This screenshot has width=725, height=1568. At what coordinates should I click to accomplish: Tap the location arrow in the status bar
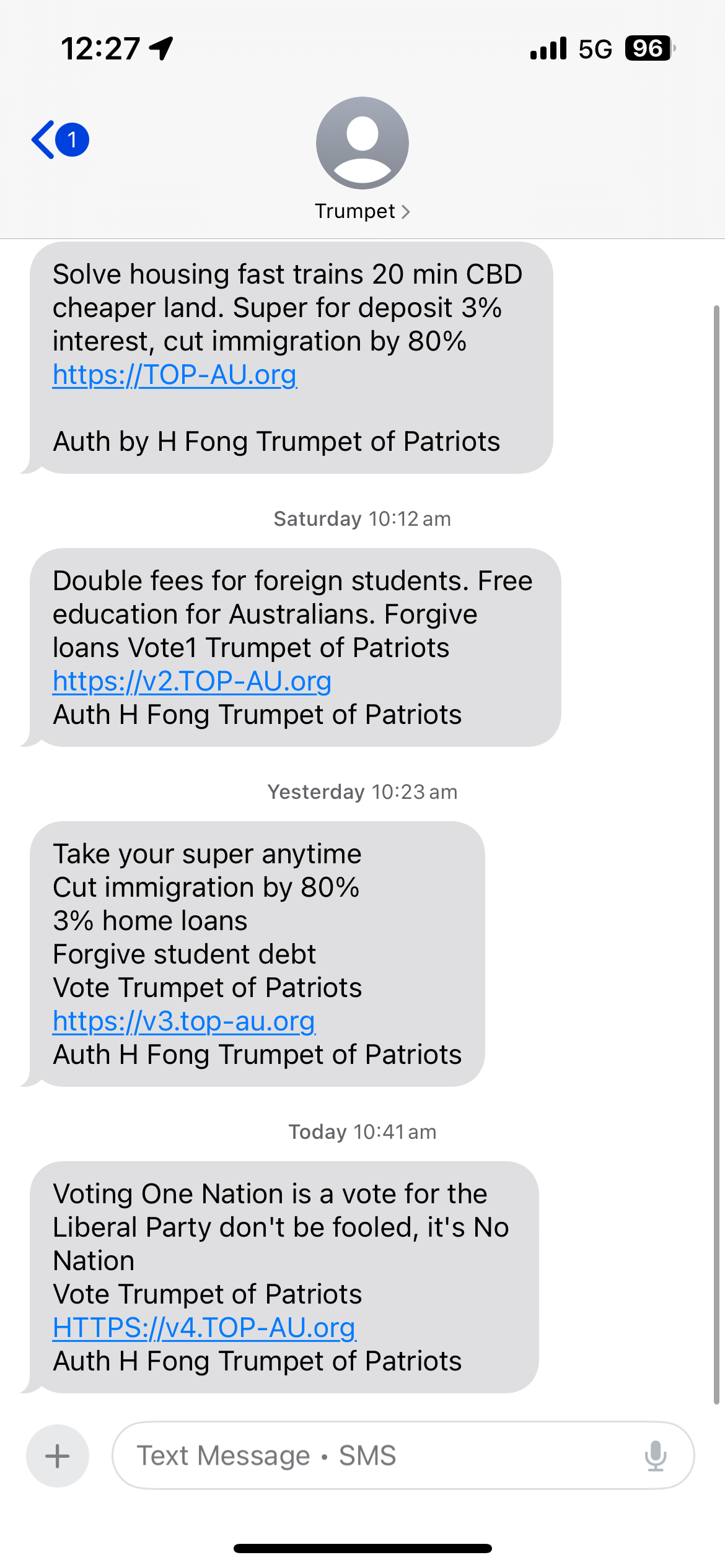click(x=160, y=47)
